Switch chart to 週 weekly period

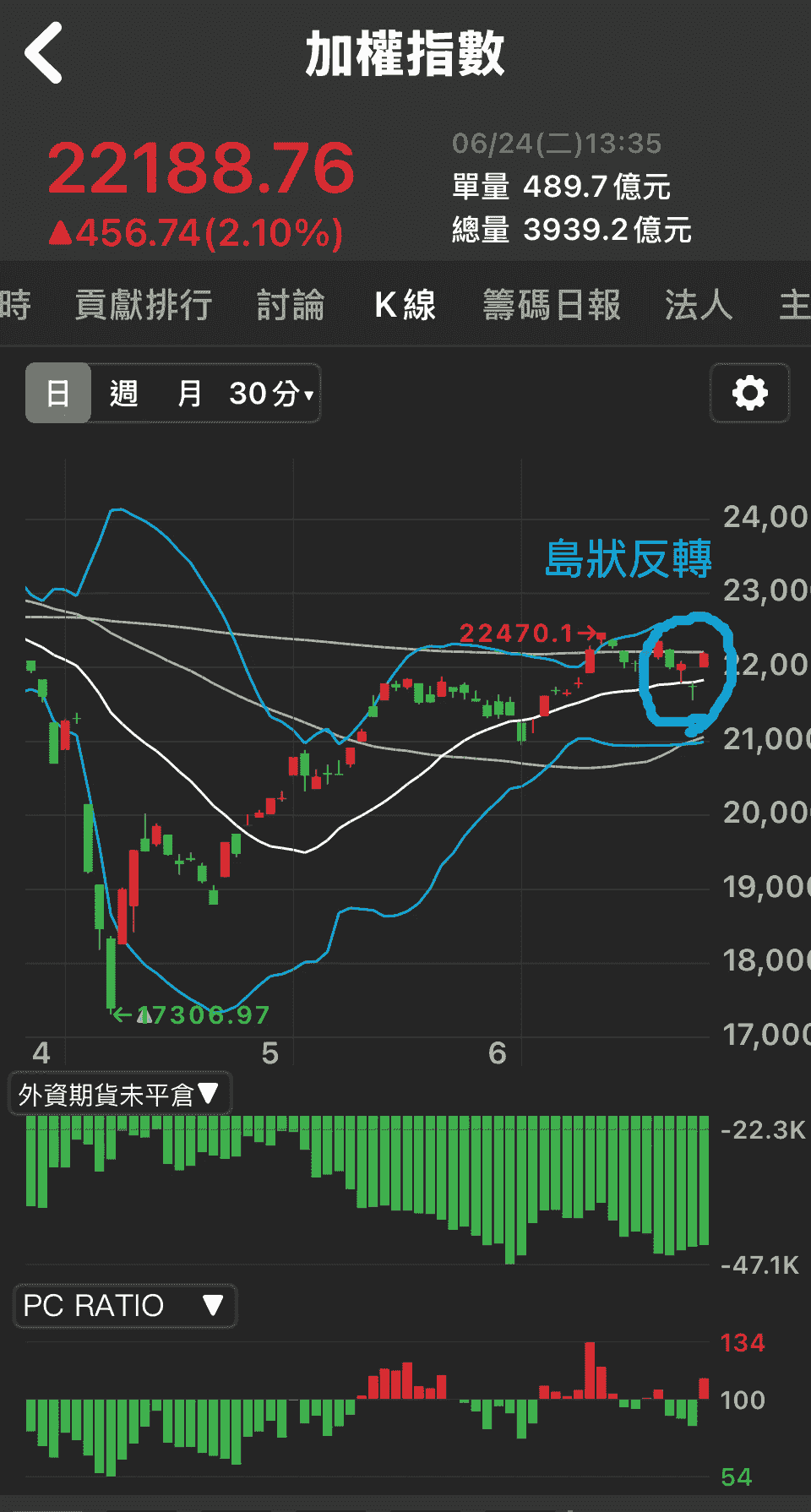123,393
